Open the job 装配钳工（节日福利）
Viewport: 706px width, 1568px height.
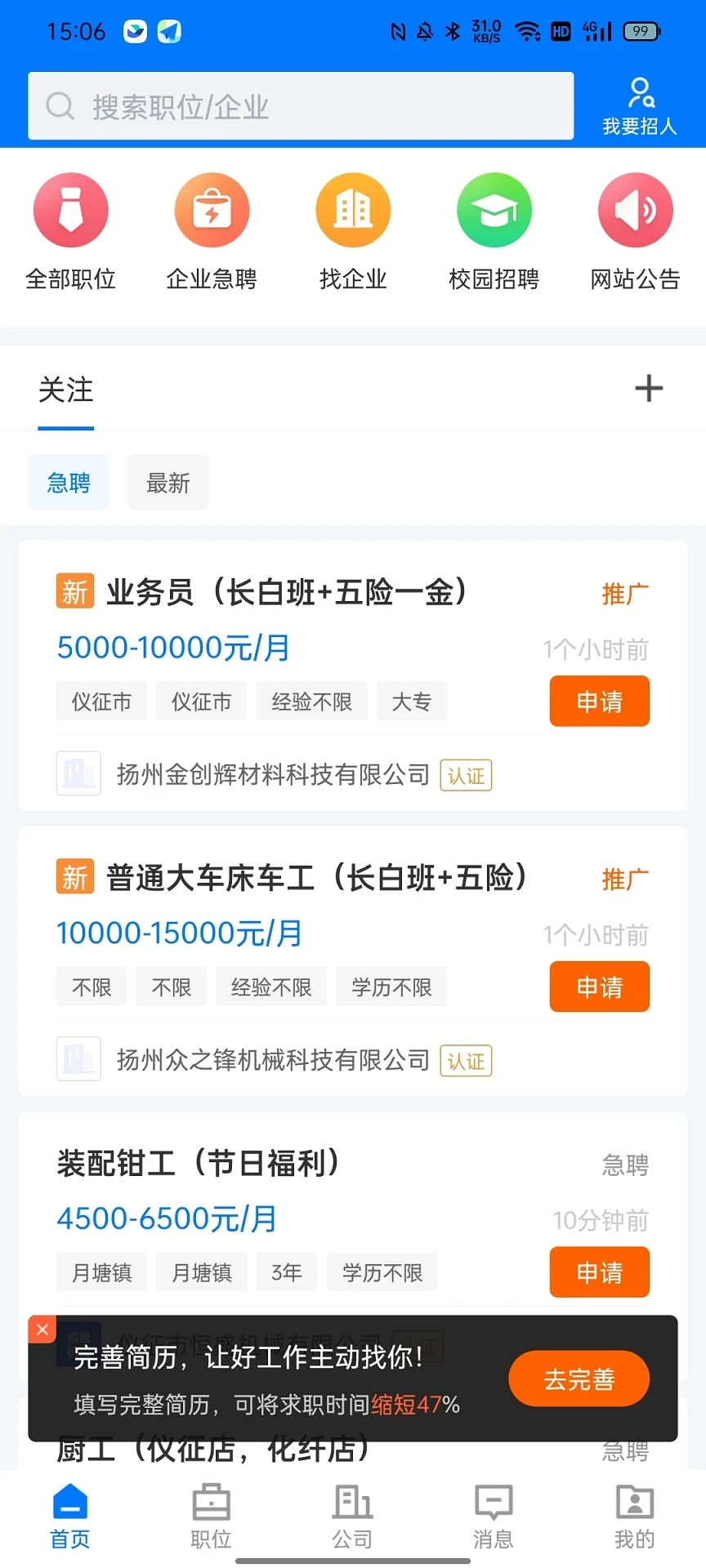(x=199, y=1163)
